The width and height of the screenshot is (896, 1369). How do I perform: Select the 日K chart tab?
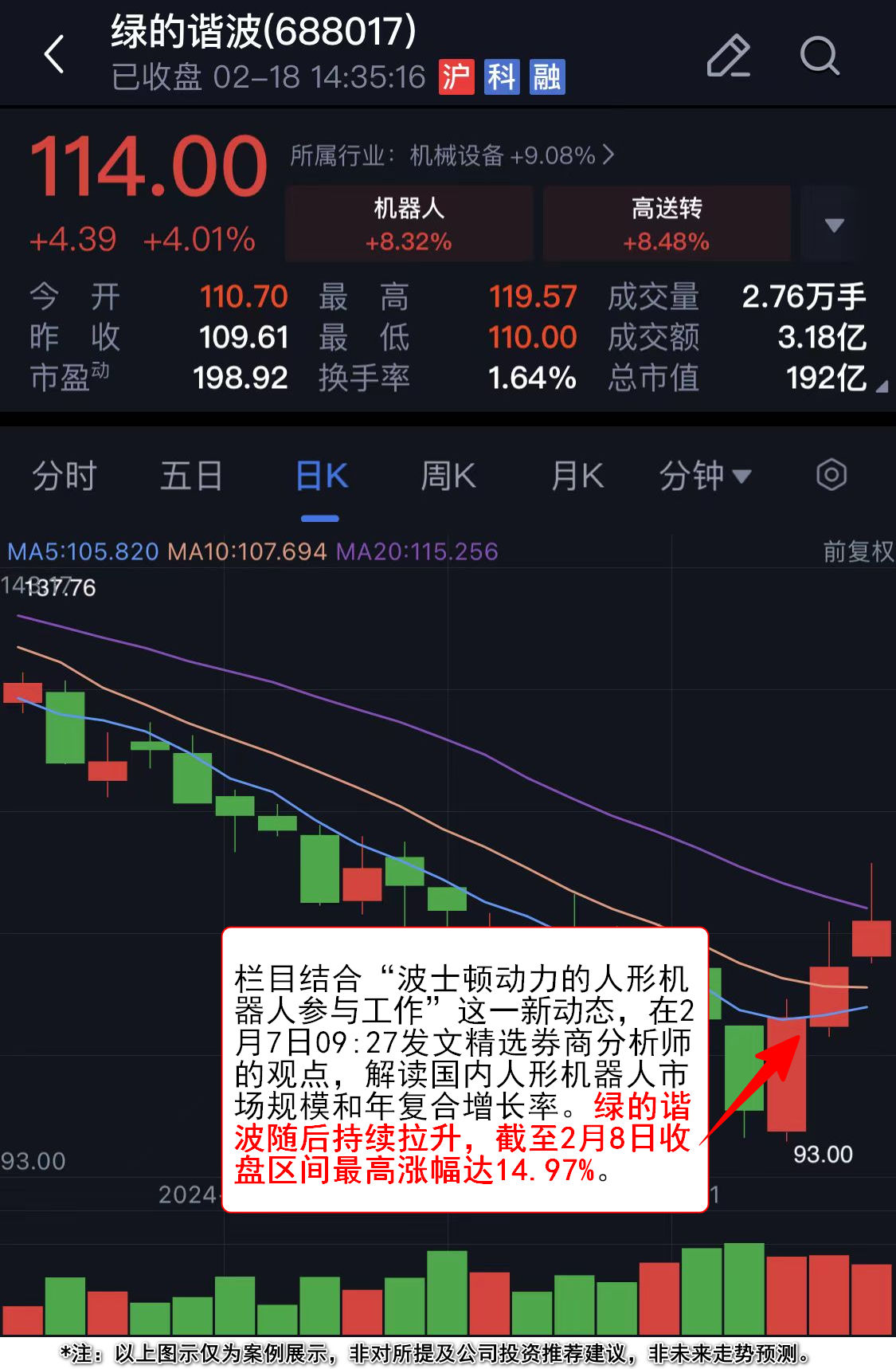point(321,477)
